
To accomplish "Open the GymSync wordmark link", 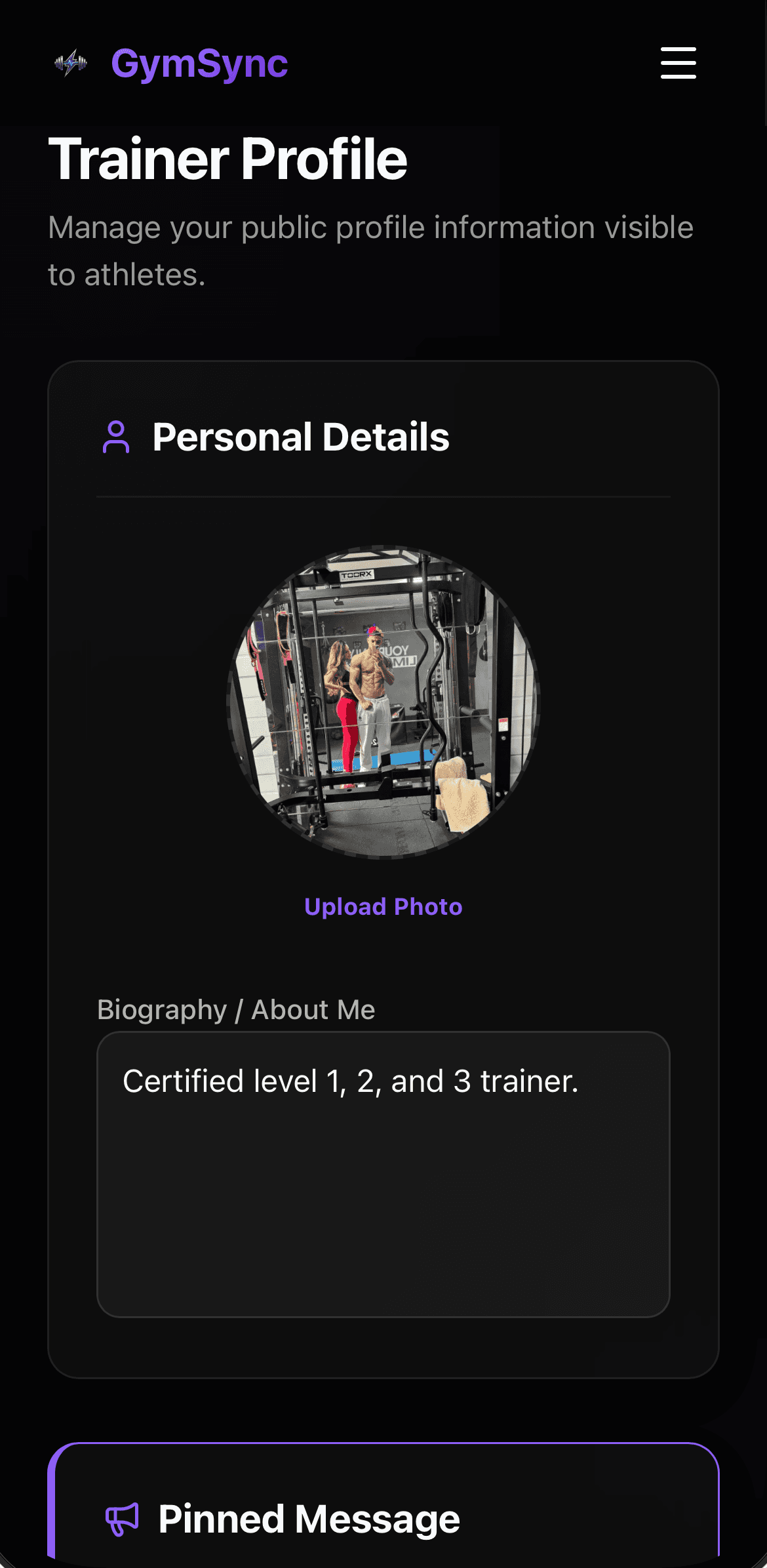I will pyautogui.click(x=199, y=63).
